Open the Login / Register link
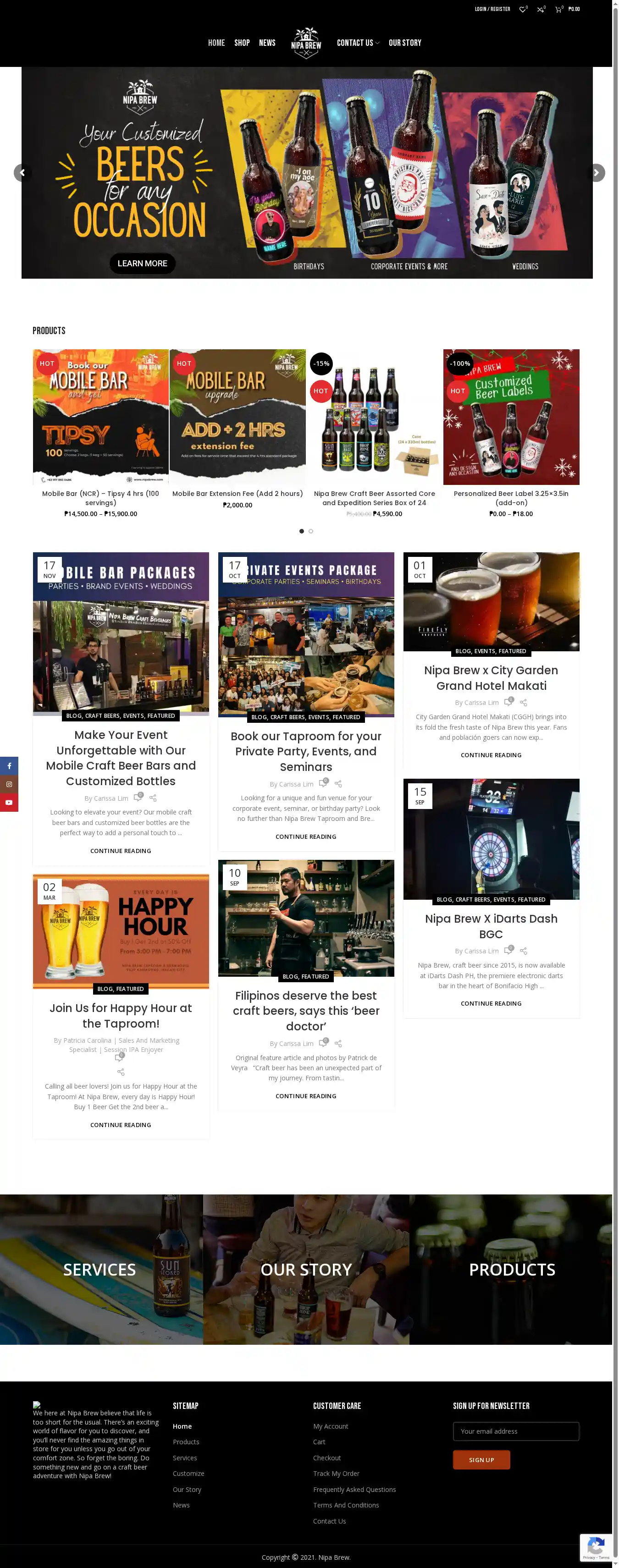Viewport: 619px width, 1568px height. (x=492, y=9)
